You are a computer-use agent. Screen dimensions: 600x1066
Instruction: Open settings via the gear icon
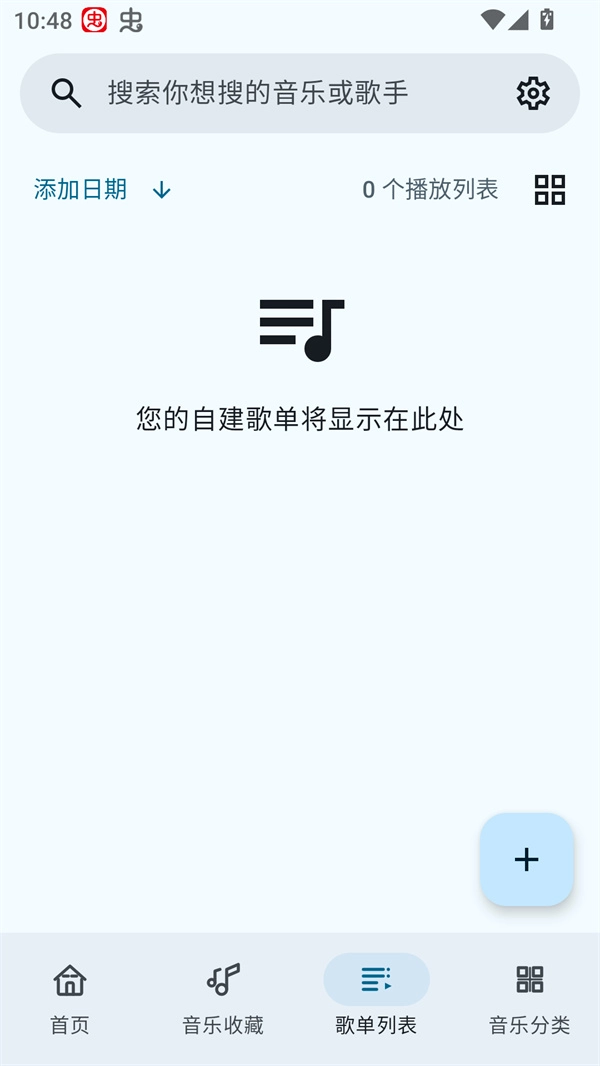pos(533,93)
